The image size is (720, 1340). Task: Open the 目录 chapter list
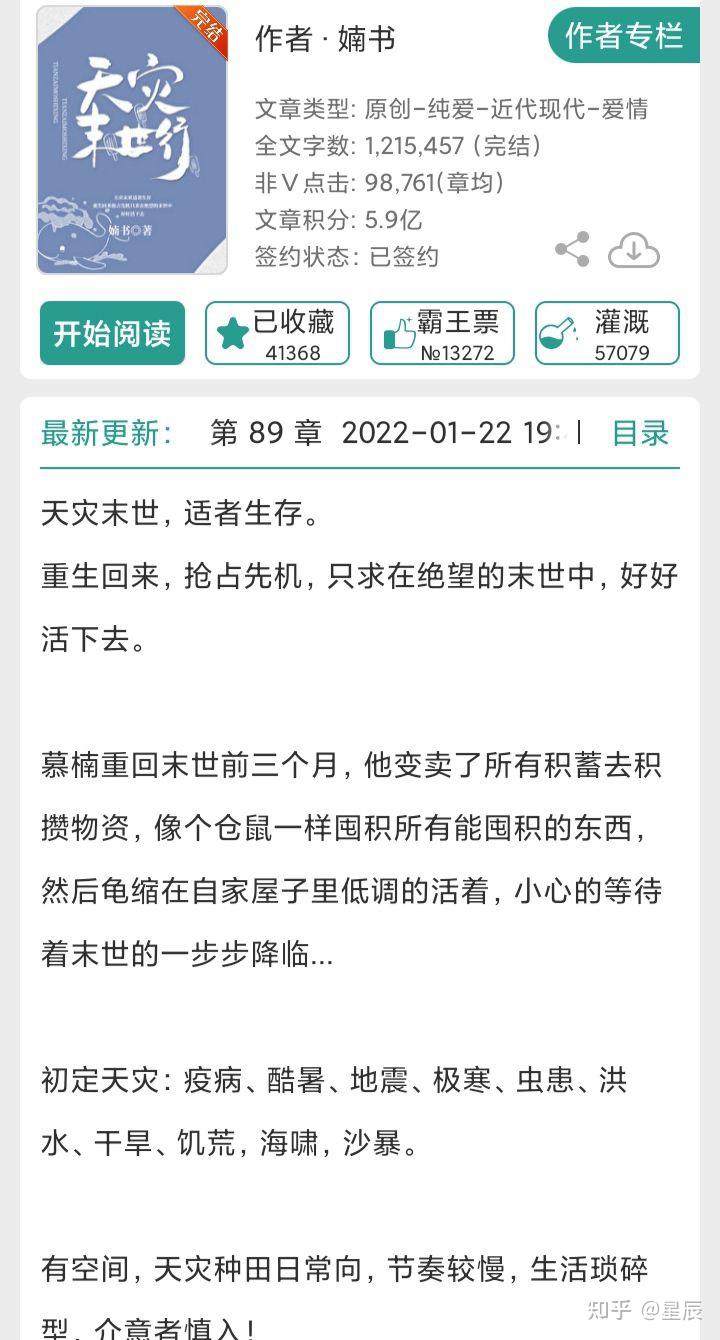640,433
